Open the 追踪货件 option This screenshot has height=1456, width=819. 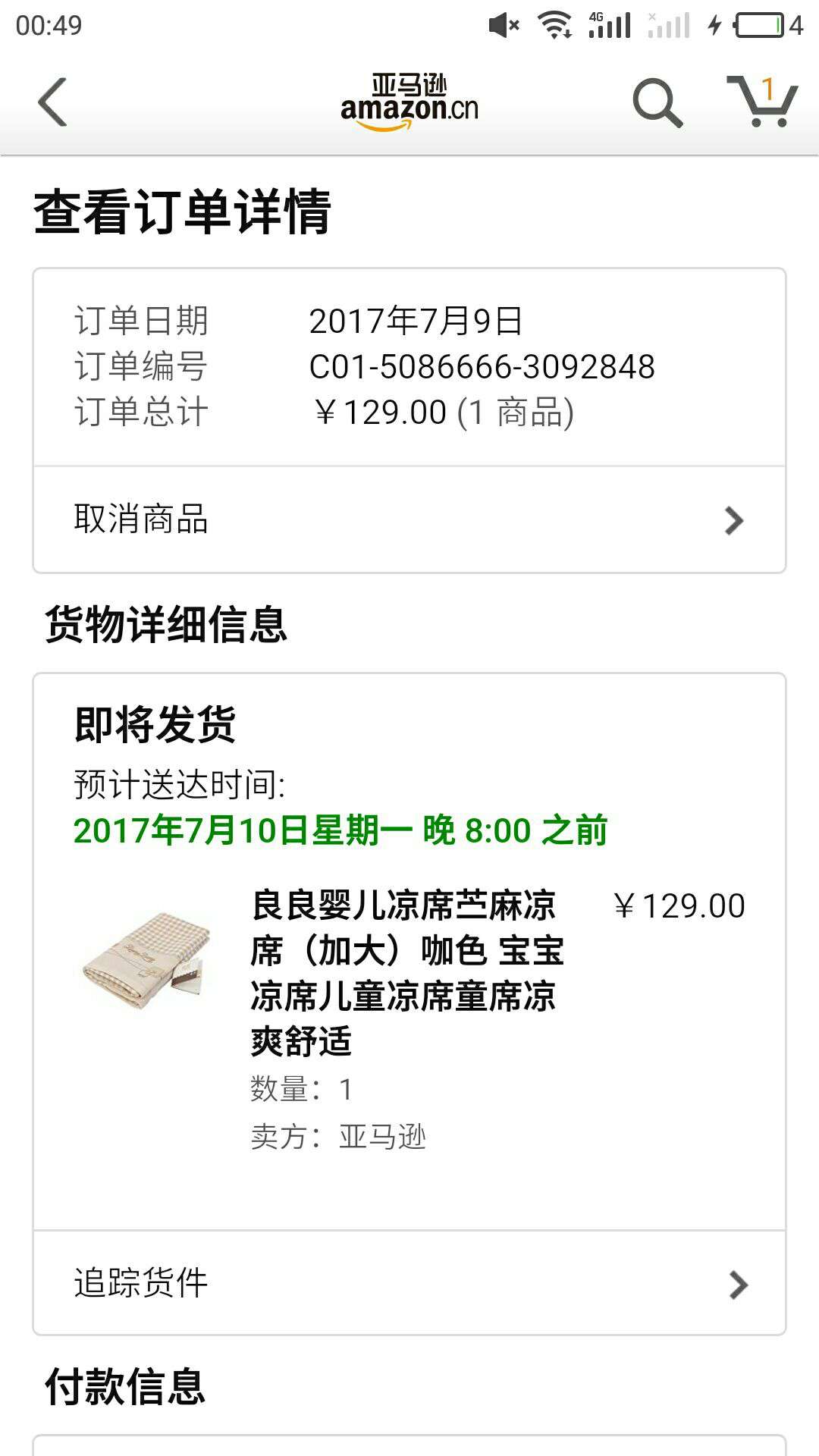[x=140, y=1283]
